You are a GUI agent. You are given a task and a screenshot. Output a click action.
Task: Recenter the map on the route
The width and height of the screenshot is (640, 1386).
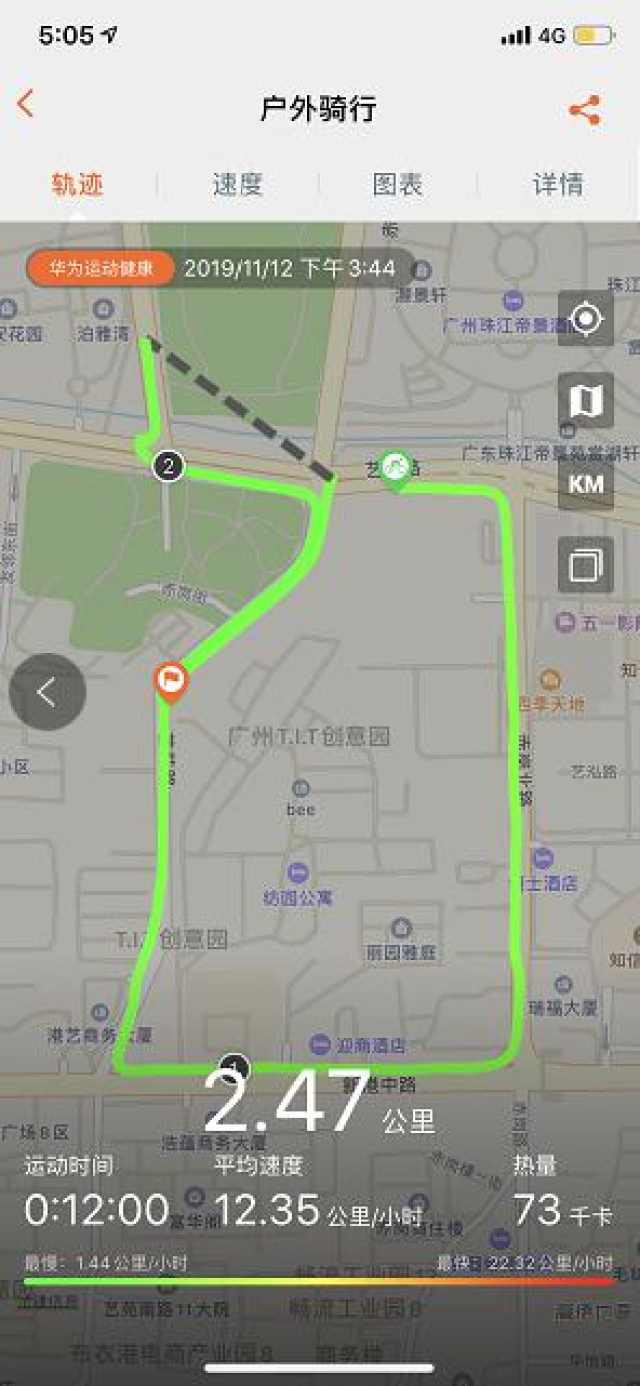[586, 319]
